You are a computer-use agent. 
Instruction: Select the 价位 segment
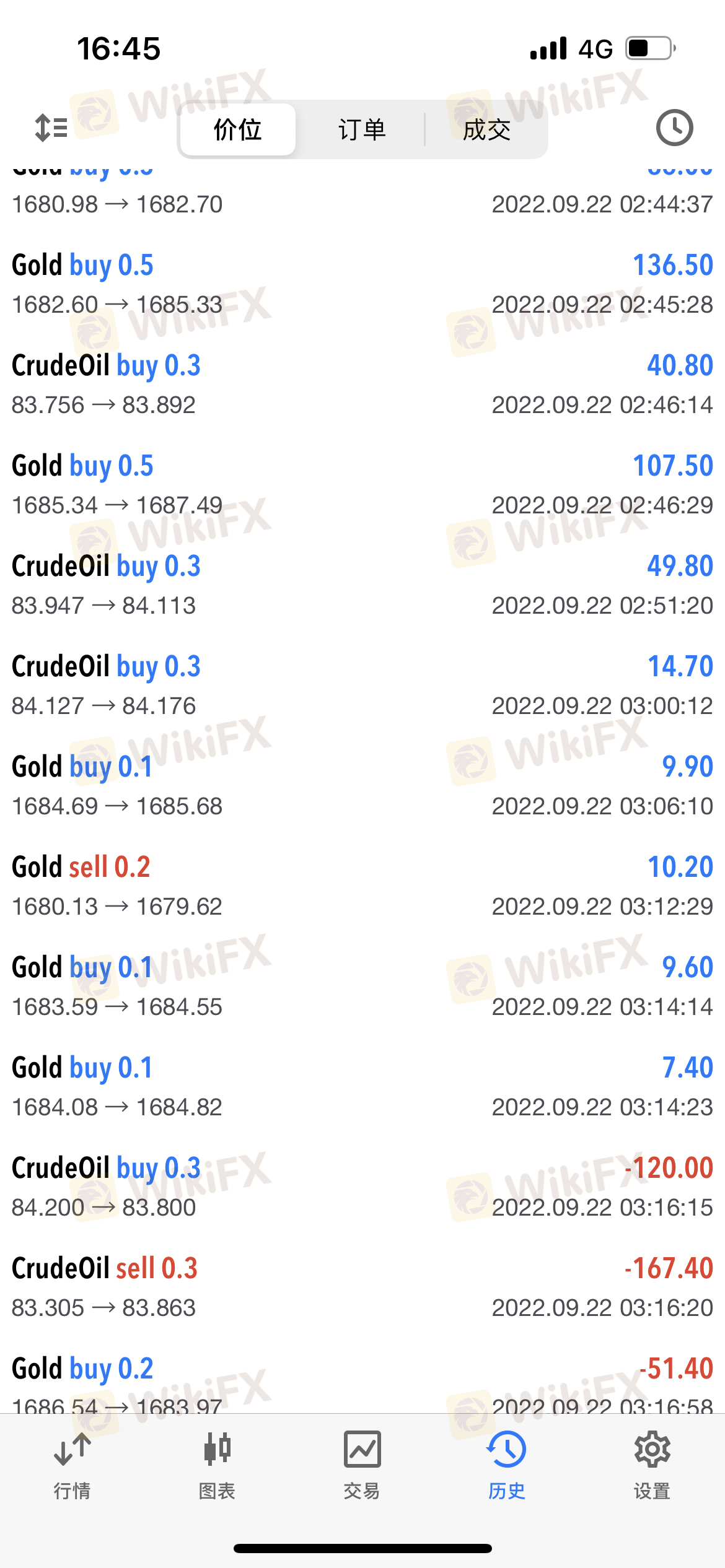[x=238, y=129]
